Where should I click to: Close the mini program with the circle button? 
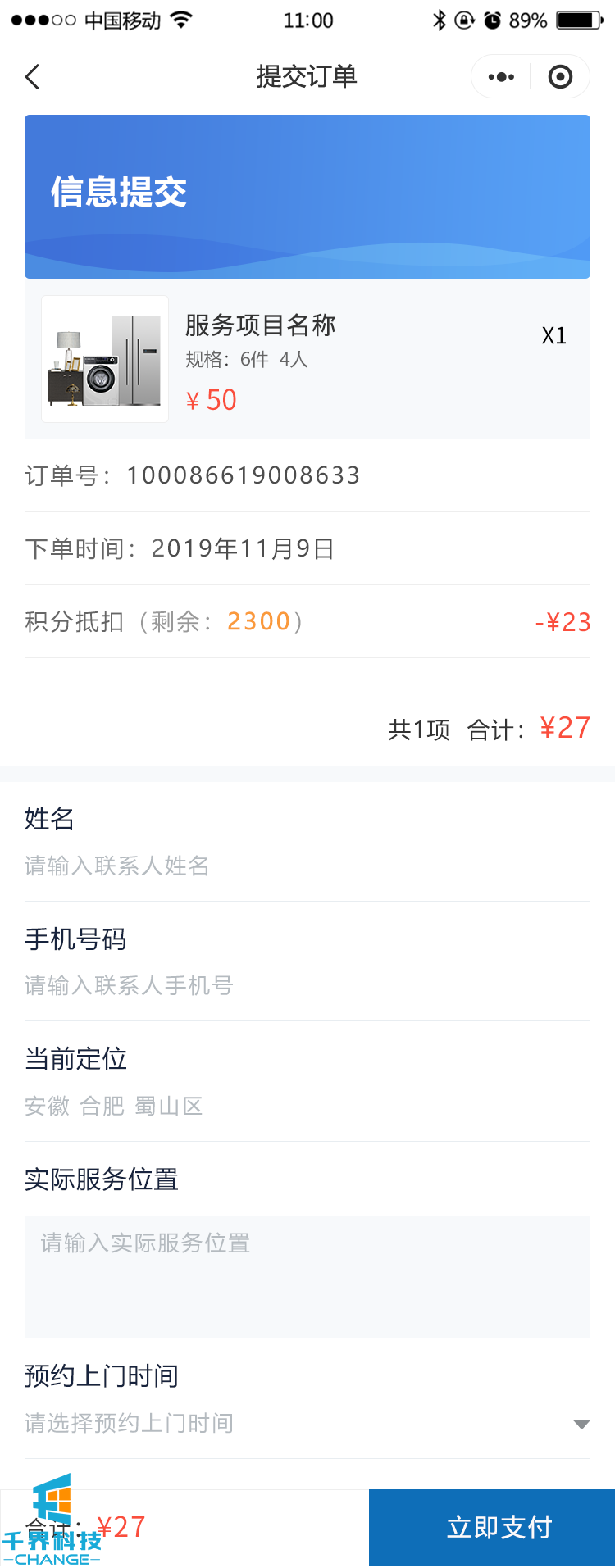(x=560, y=77)
